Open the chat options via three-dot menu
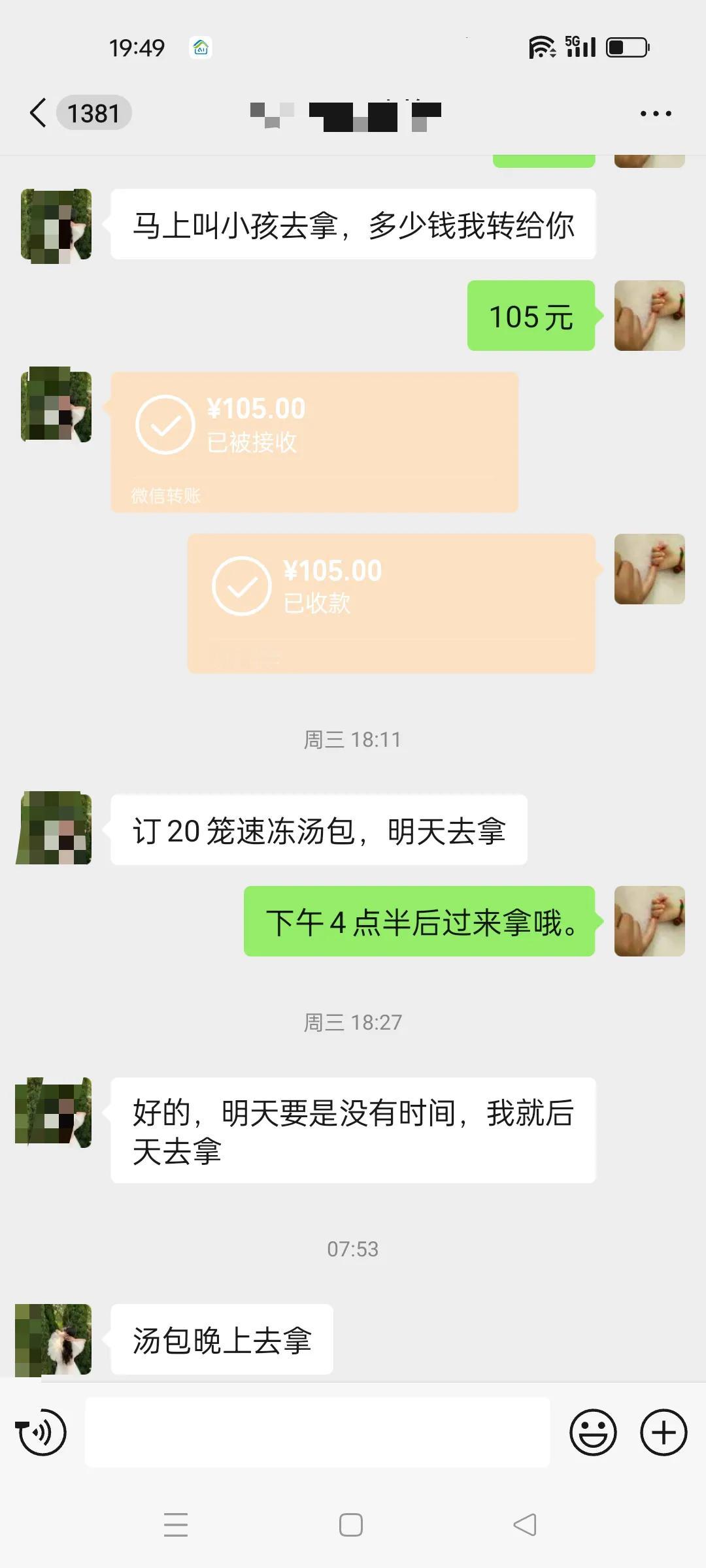This screenshot has height=1568, width=706. pos(656,113)
